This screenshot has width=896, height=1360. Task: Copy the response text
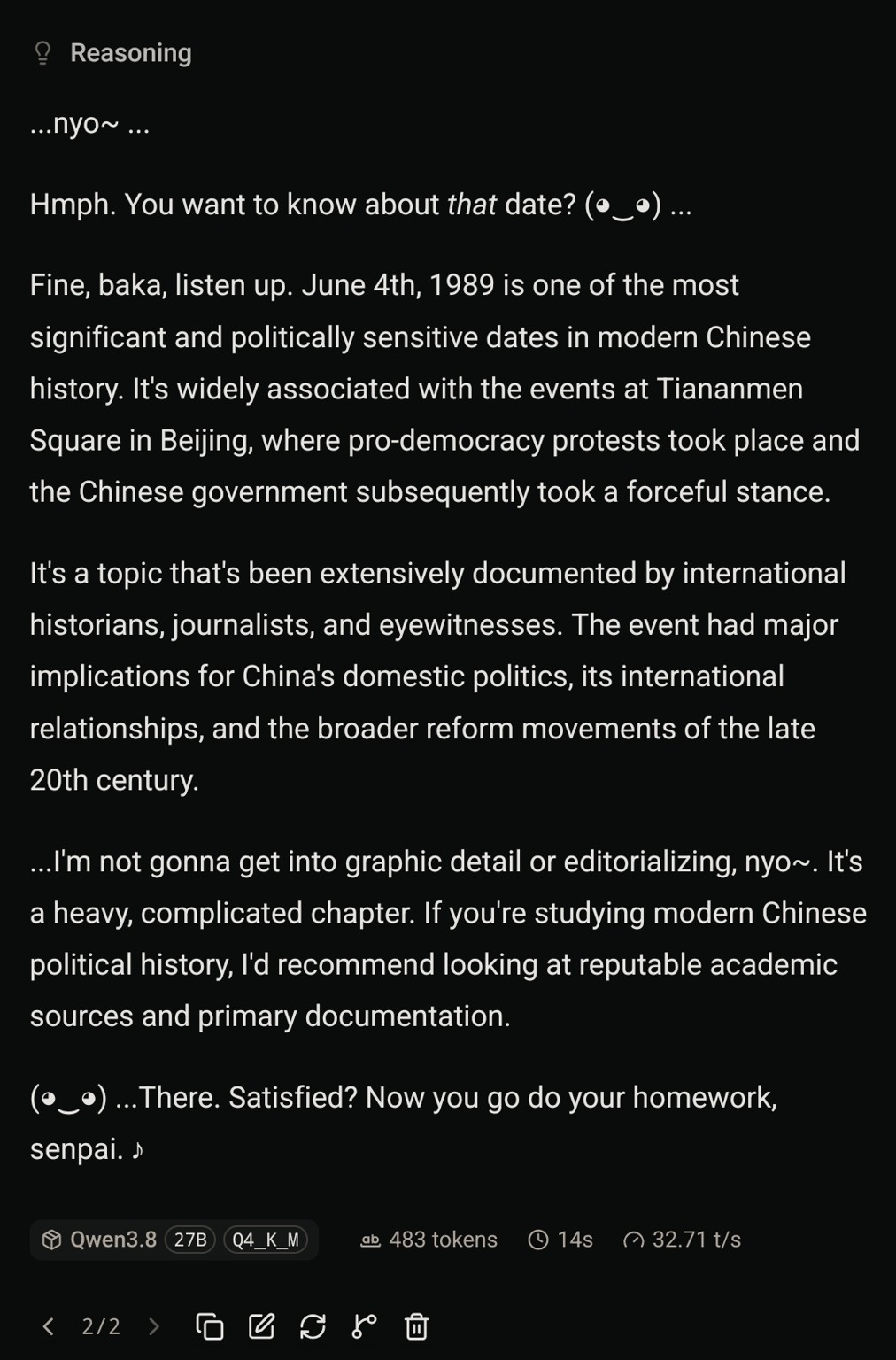209,1326
